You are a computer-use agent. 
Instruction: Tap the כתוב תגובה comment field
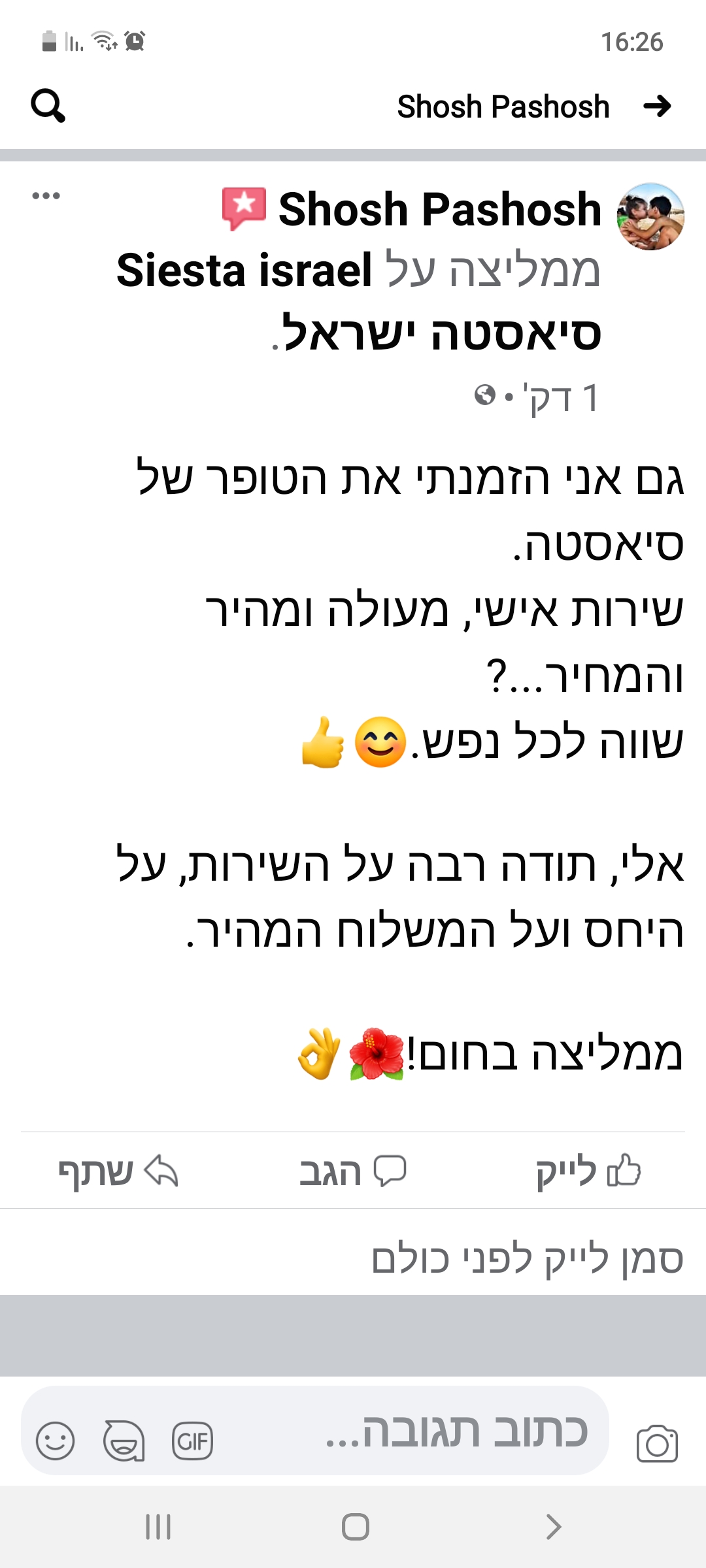tap(458, 1431)
